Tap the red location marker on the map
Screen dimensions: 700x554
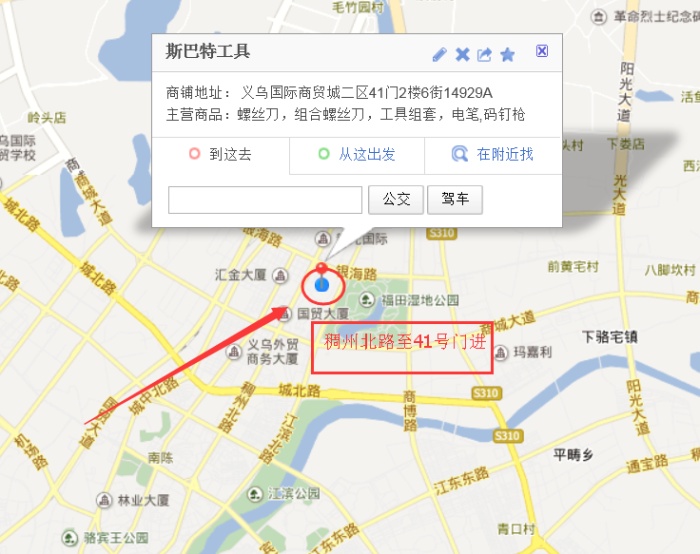(322, 285)
